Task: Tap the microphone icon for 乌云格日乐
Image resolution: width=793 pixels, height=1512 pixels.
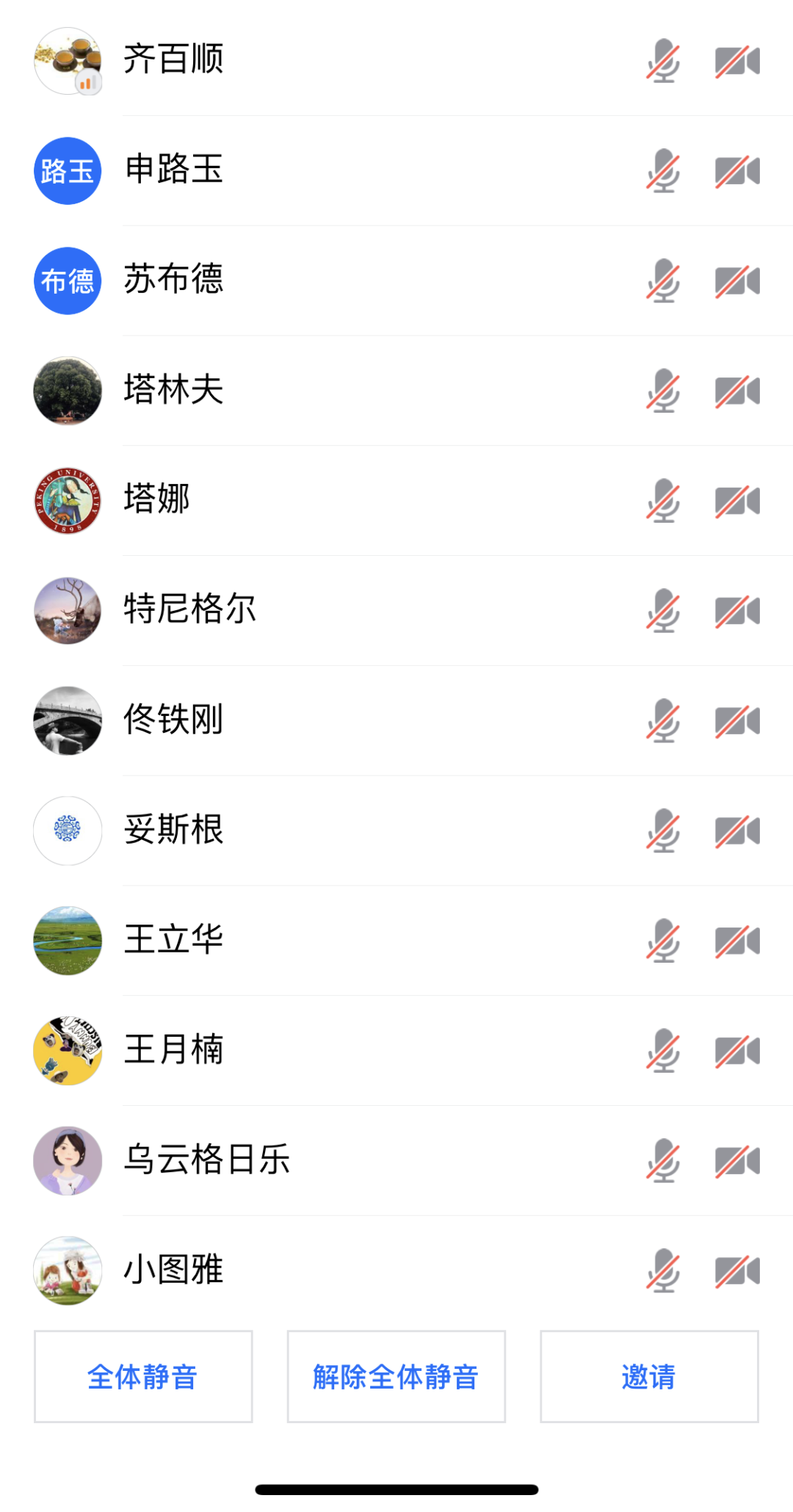Action: [x=663, y=1160]
